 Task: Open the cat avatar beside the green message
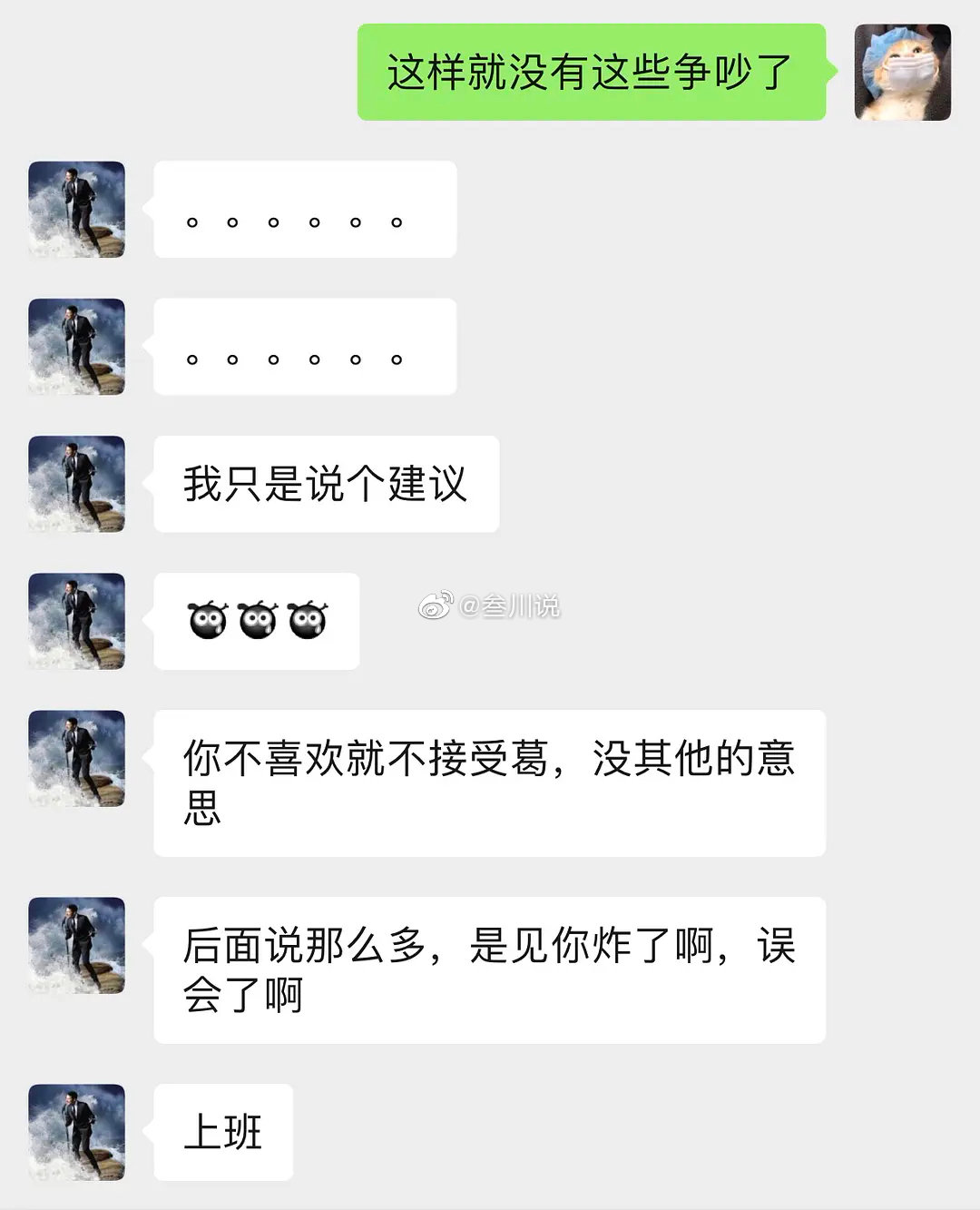pyautogui.click(x=902, y=73)
